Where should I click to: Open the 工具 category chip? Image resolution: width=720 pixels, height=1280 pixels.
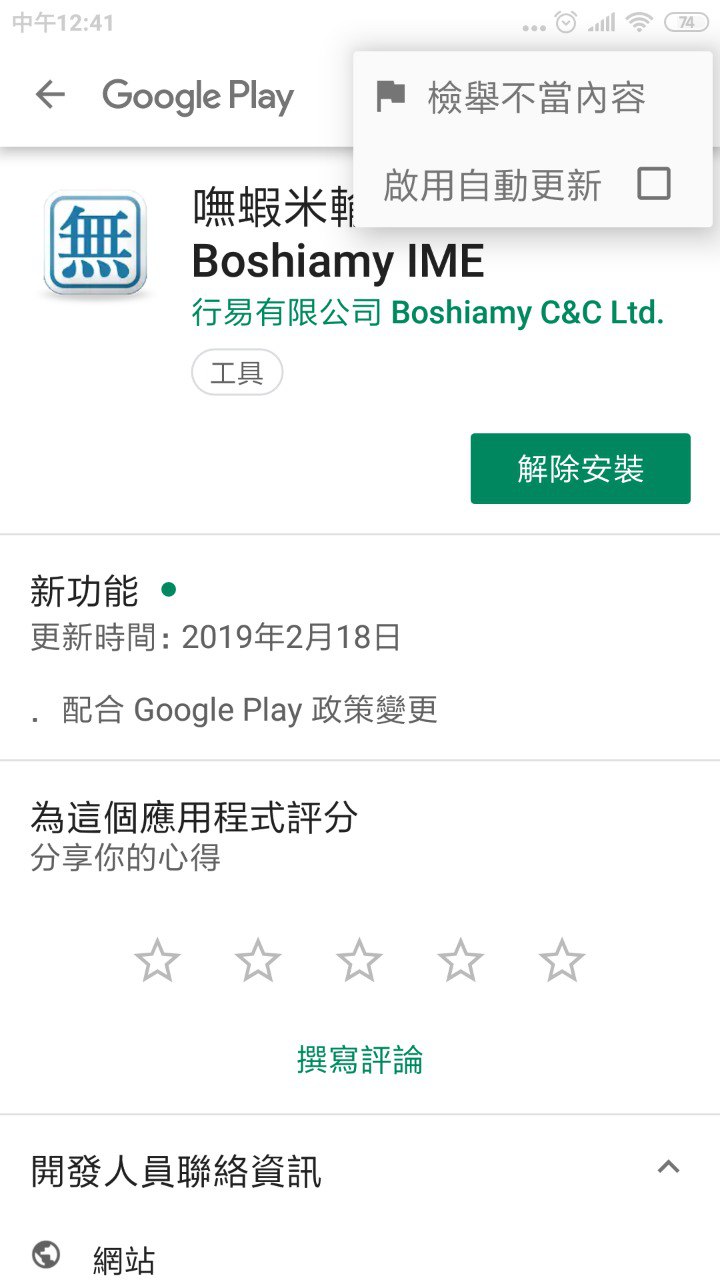237,374
